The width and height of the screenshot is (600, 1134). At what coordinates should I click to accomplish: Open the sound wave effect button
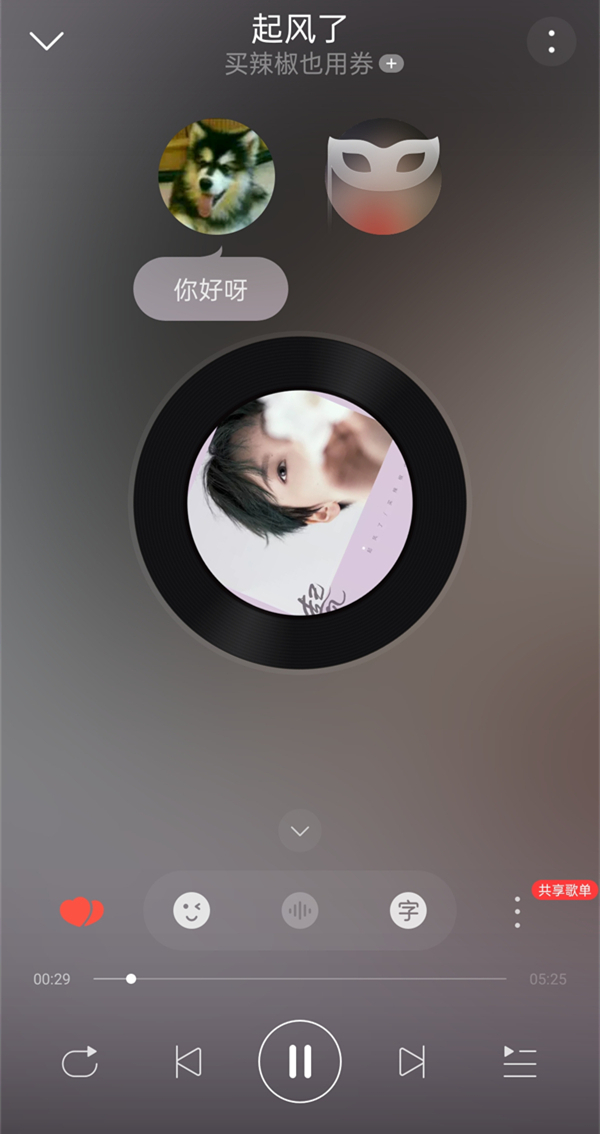[x=300, y=910]
